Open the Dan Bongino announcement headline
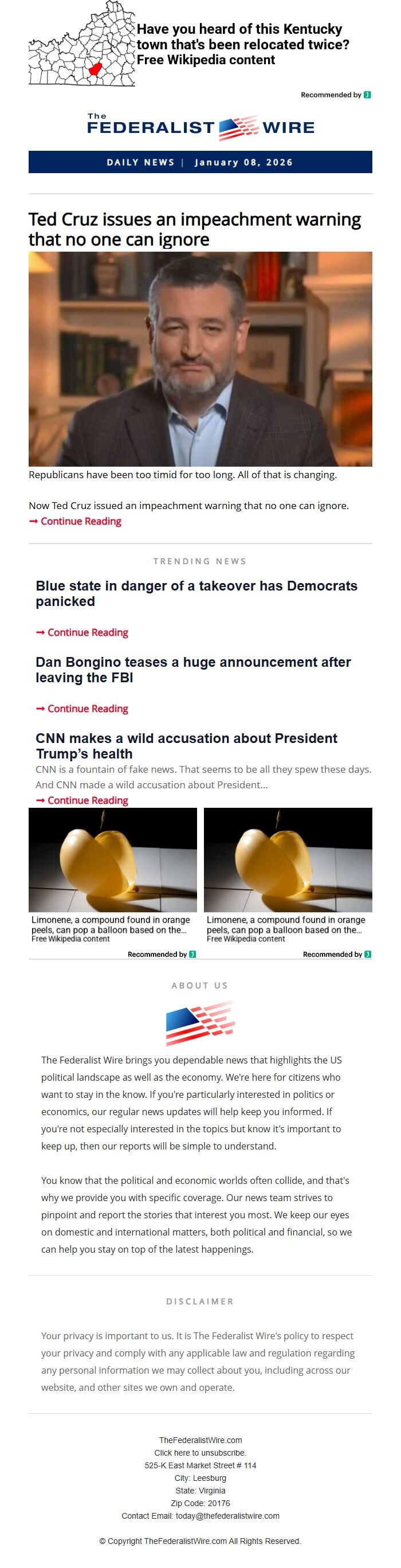Image resolution: width=401 pixels, height=1568 pixels. tap(193, 669)
